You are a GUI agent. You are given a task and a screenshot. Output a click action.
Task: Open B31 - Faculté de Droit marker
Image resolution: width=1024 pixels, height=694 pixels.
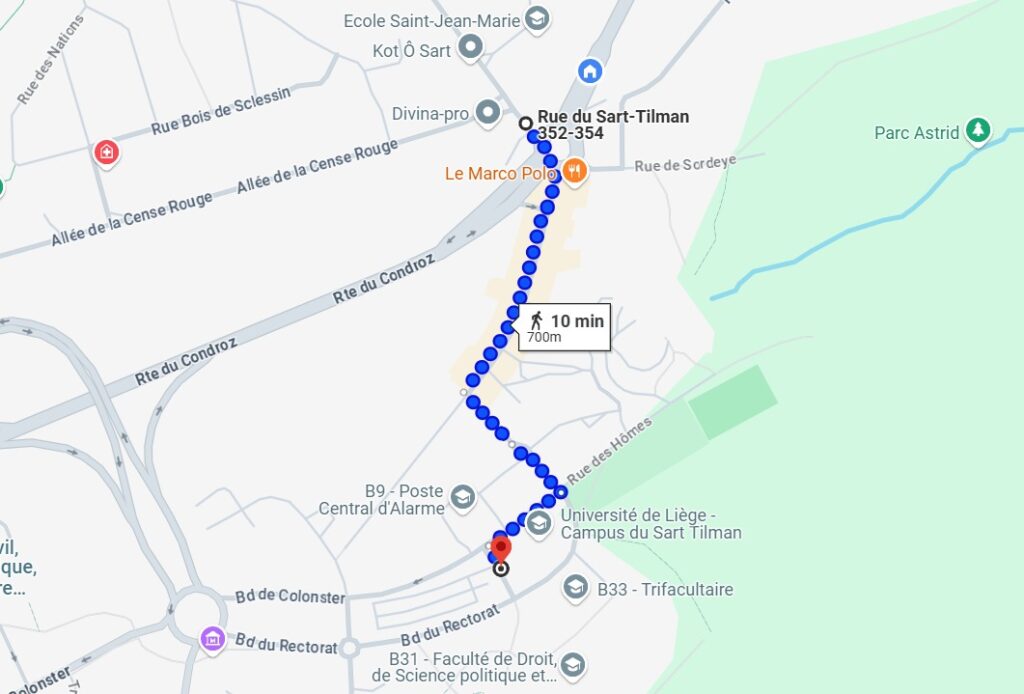click(572, 665)
